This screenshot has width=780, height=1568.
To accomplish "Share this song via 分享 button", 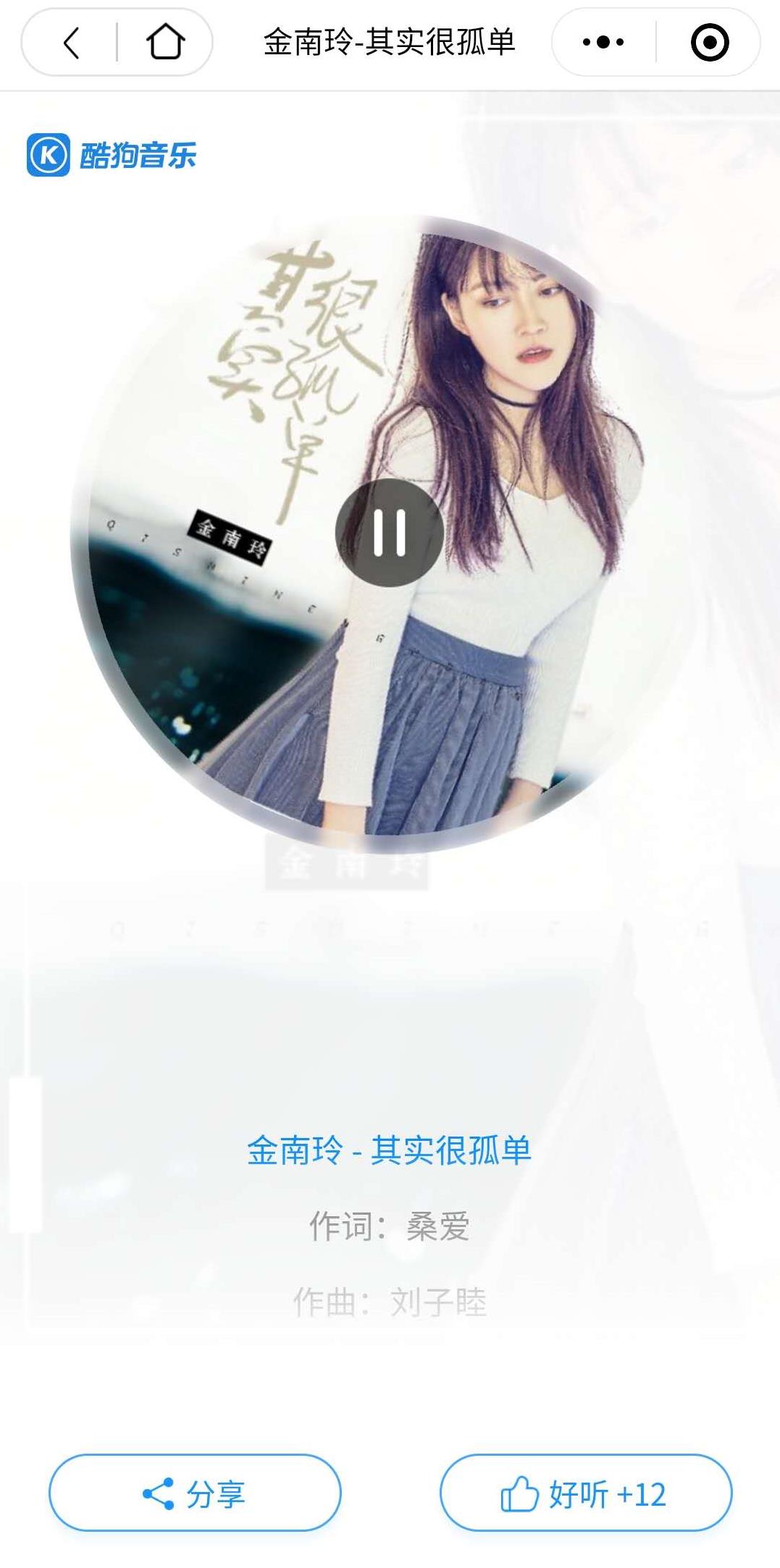I will pyautogui.click(x=195, y=1493).
